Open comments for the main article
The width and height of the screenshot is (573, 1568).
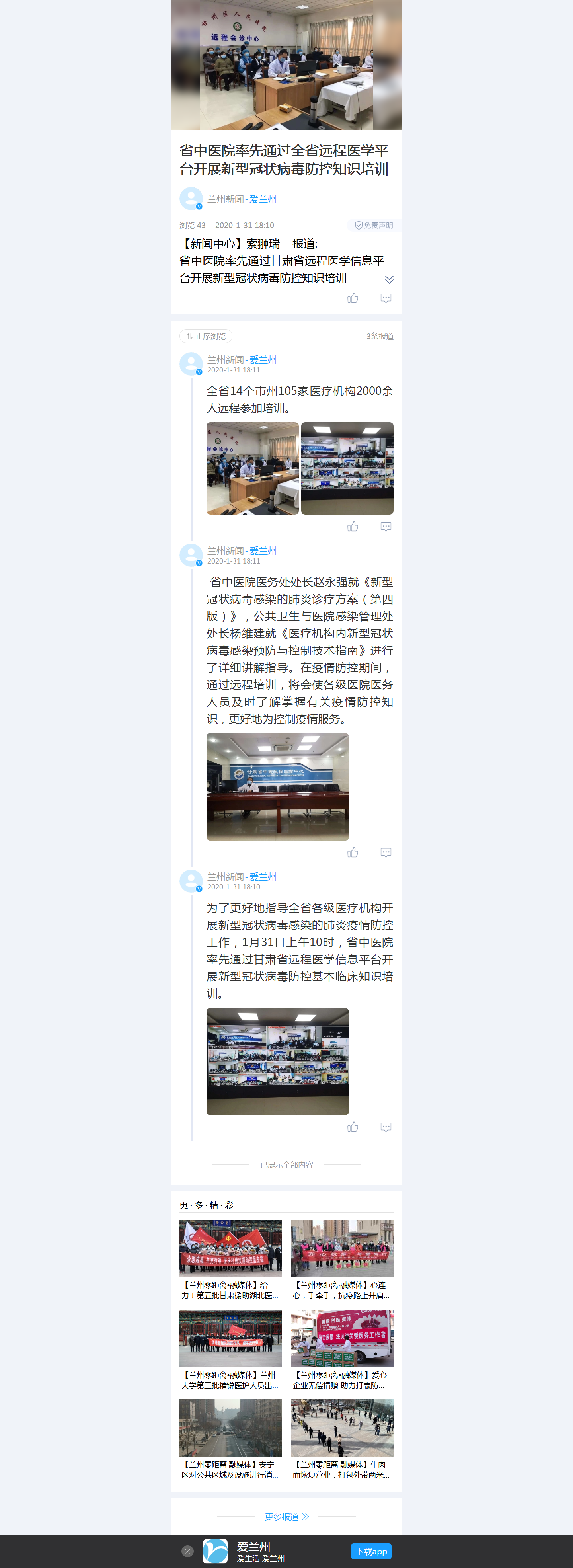click(x=386, y=298)
